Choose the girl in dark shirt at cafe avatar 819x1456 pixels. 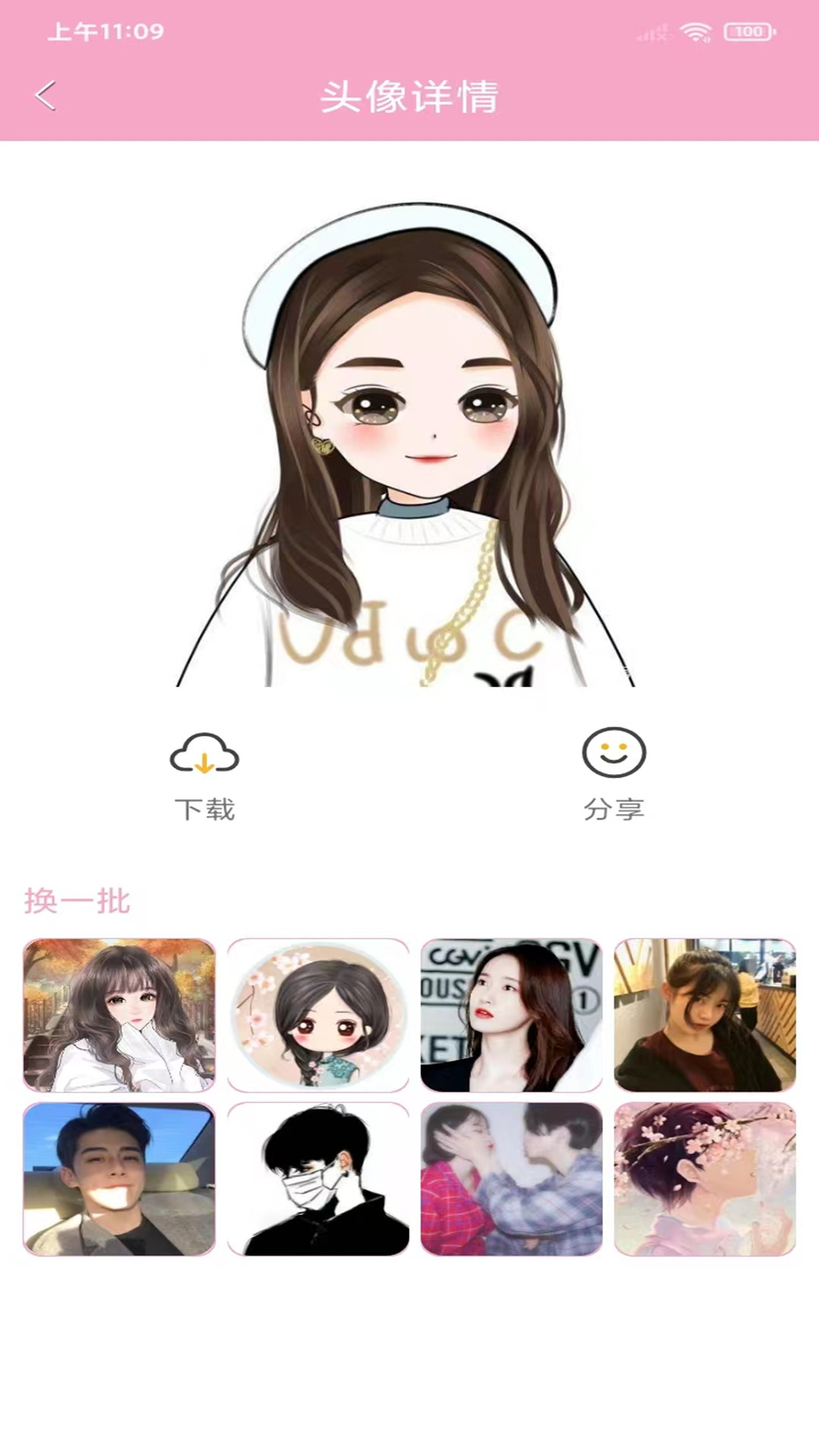click(x=704, y=1015)
